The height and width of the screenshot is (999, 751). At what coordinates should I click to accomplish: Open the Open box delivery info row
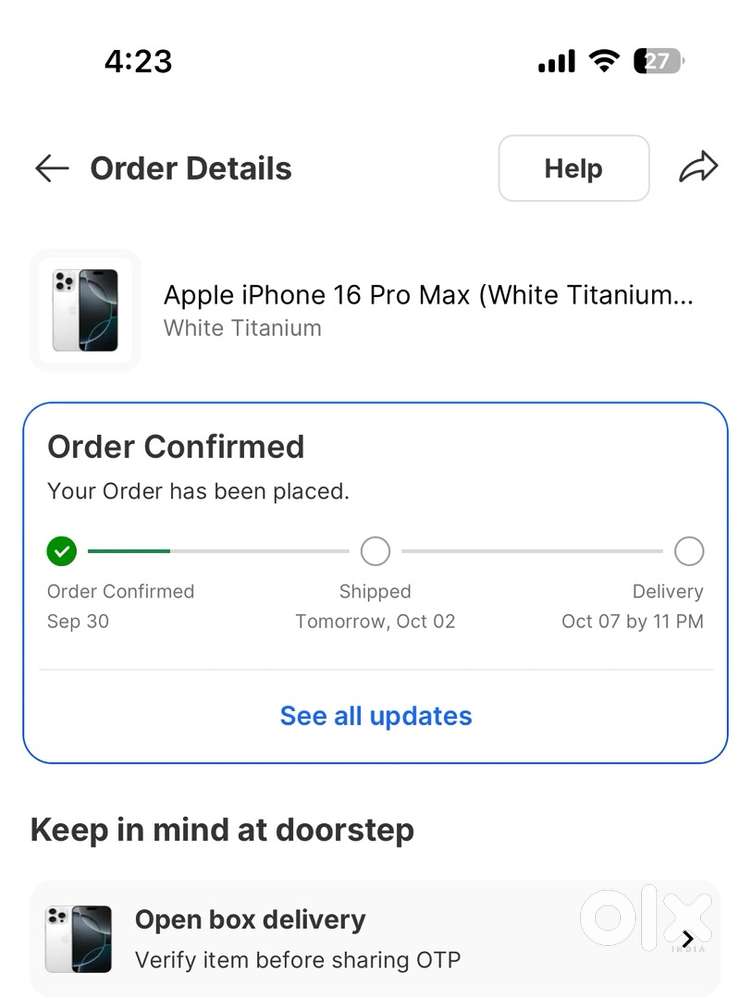point(375,939)
